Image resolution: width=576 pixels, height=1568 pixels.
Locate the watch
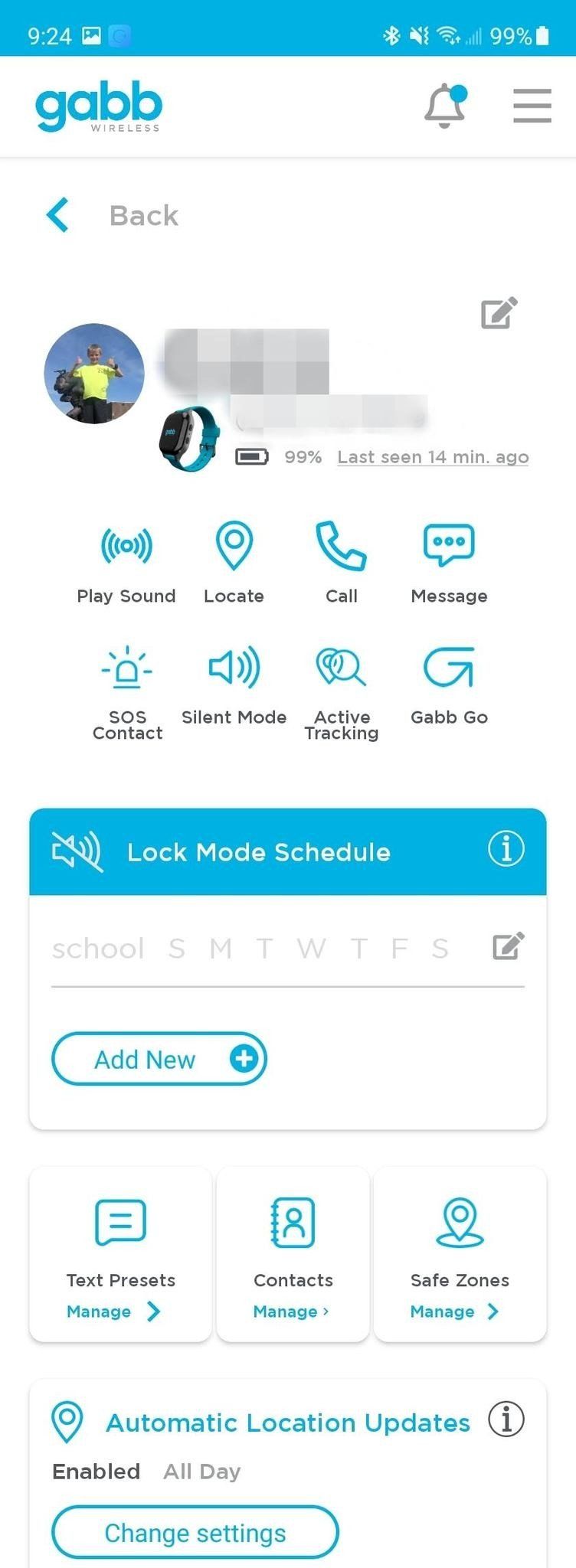[x=234, y=563]
